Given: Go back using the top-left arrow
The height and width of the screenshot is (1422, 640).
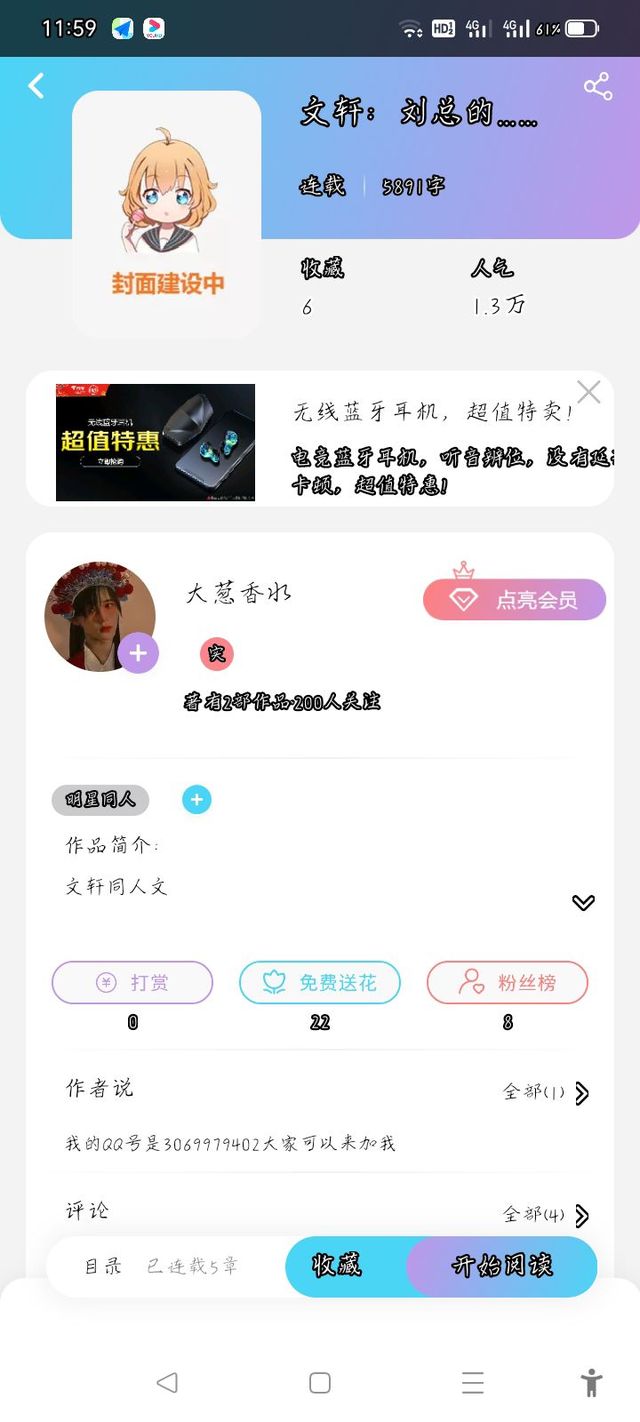Looking at the screenshot, I should (x=36, y=86).
